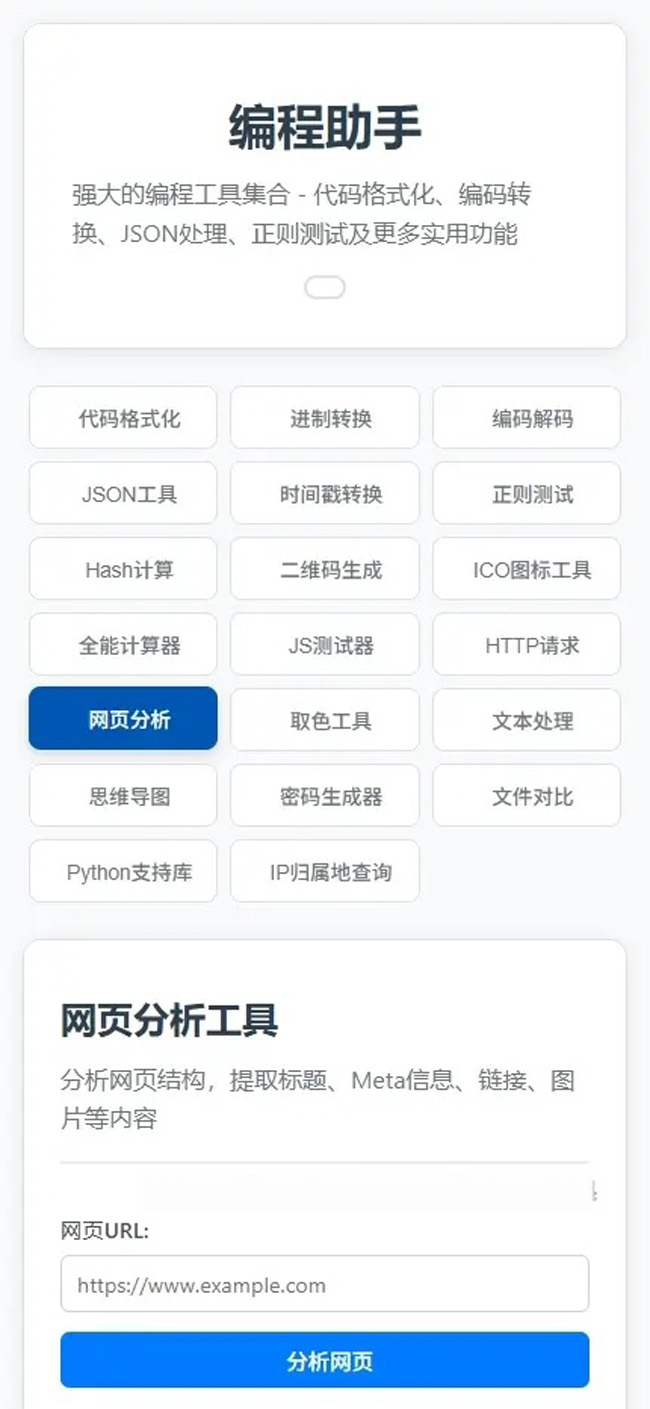
Task: Select the 编码解码 tool
Action: pyautogui.click(x=527, y=418)
